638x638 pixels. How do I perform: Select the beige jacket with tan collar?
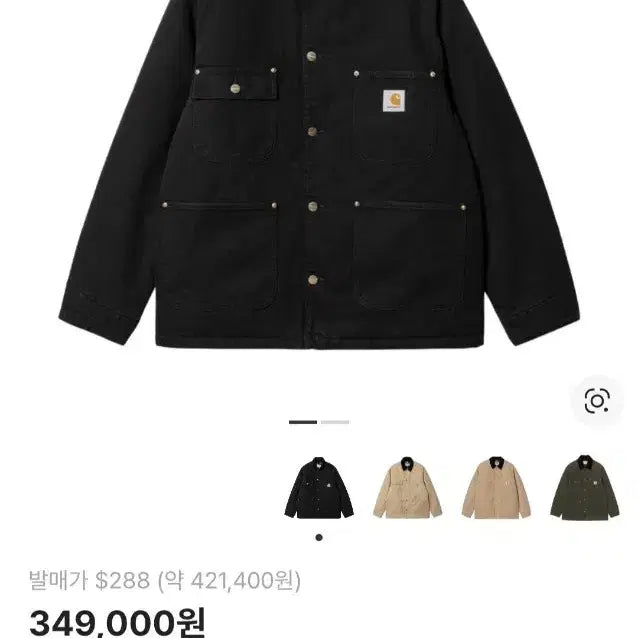point(496,487)
